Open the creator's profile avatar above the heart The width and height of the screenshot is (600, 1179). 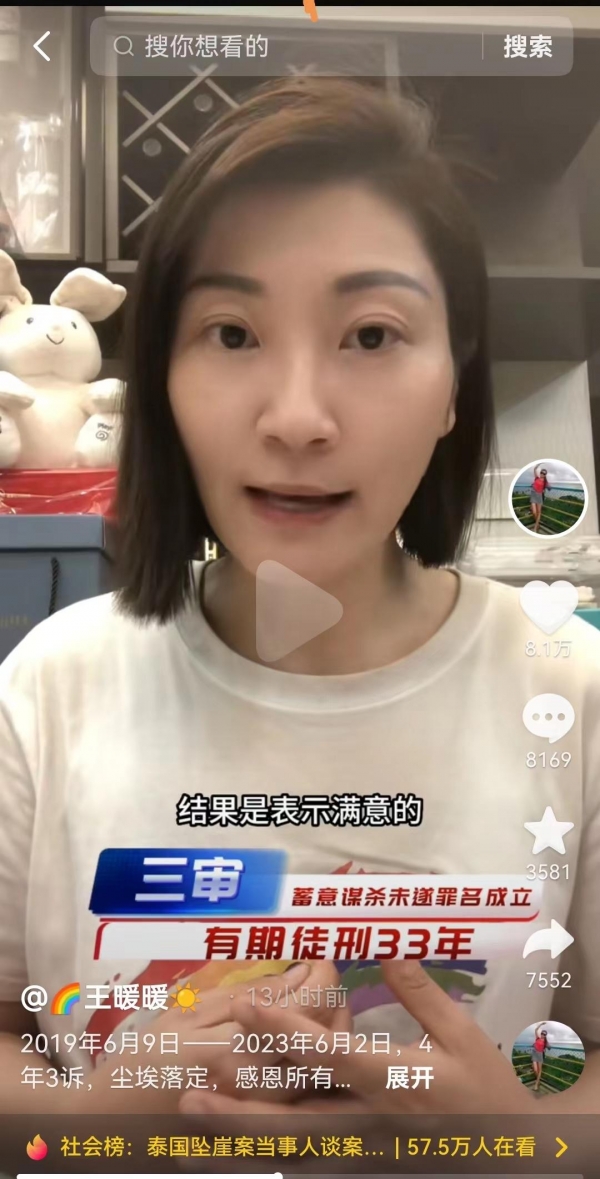click(548, 499)
